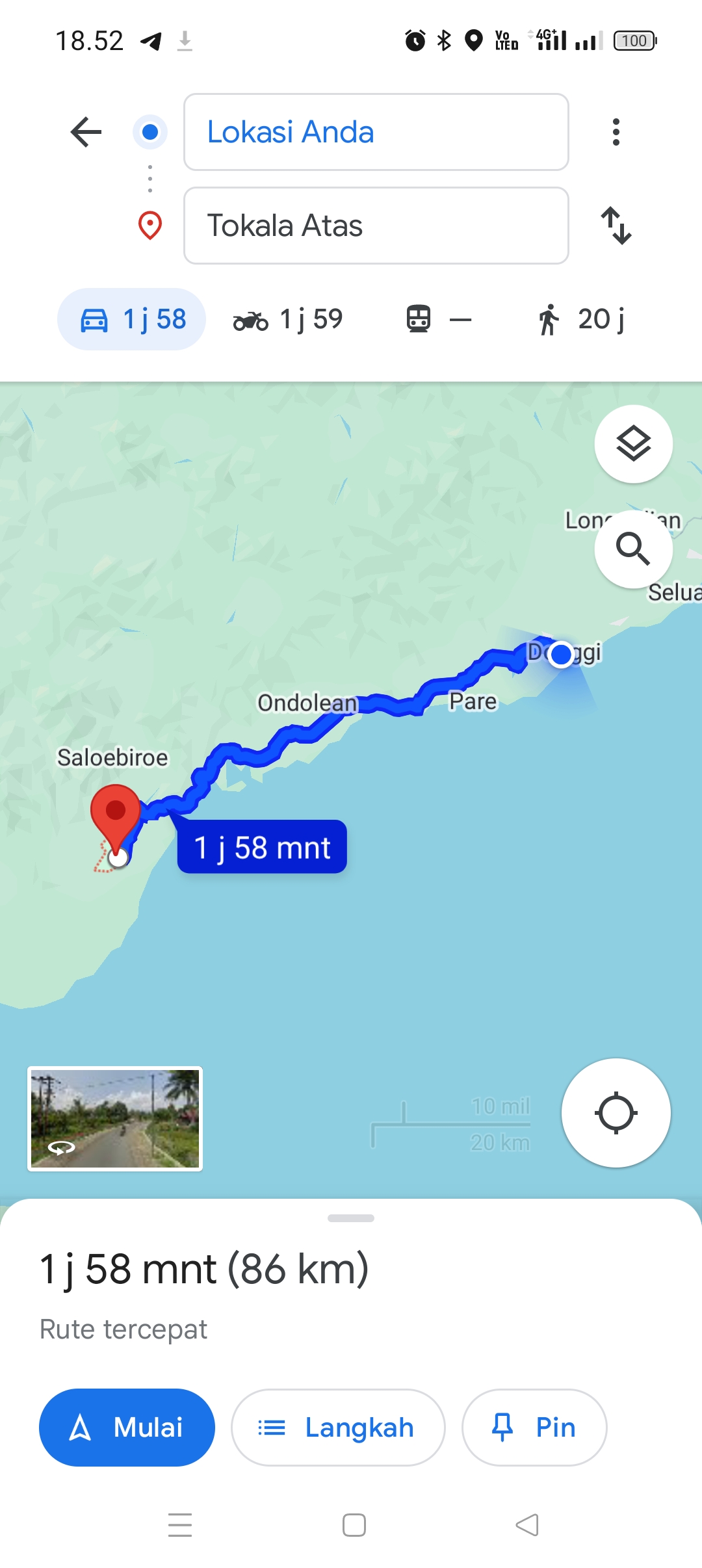This screenshot has height=1568, width=702.
Task: Switch to motorcycle mode showing 1 j 59
Action: (x=288, y=319)
